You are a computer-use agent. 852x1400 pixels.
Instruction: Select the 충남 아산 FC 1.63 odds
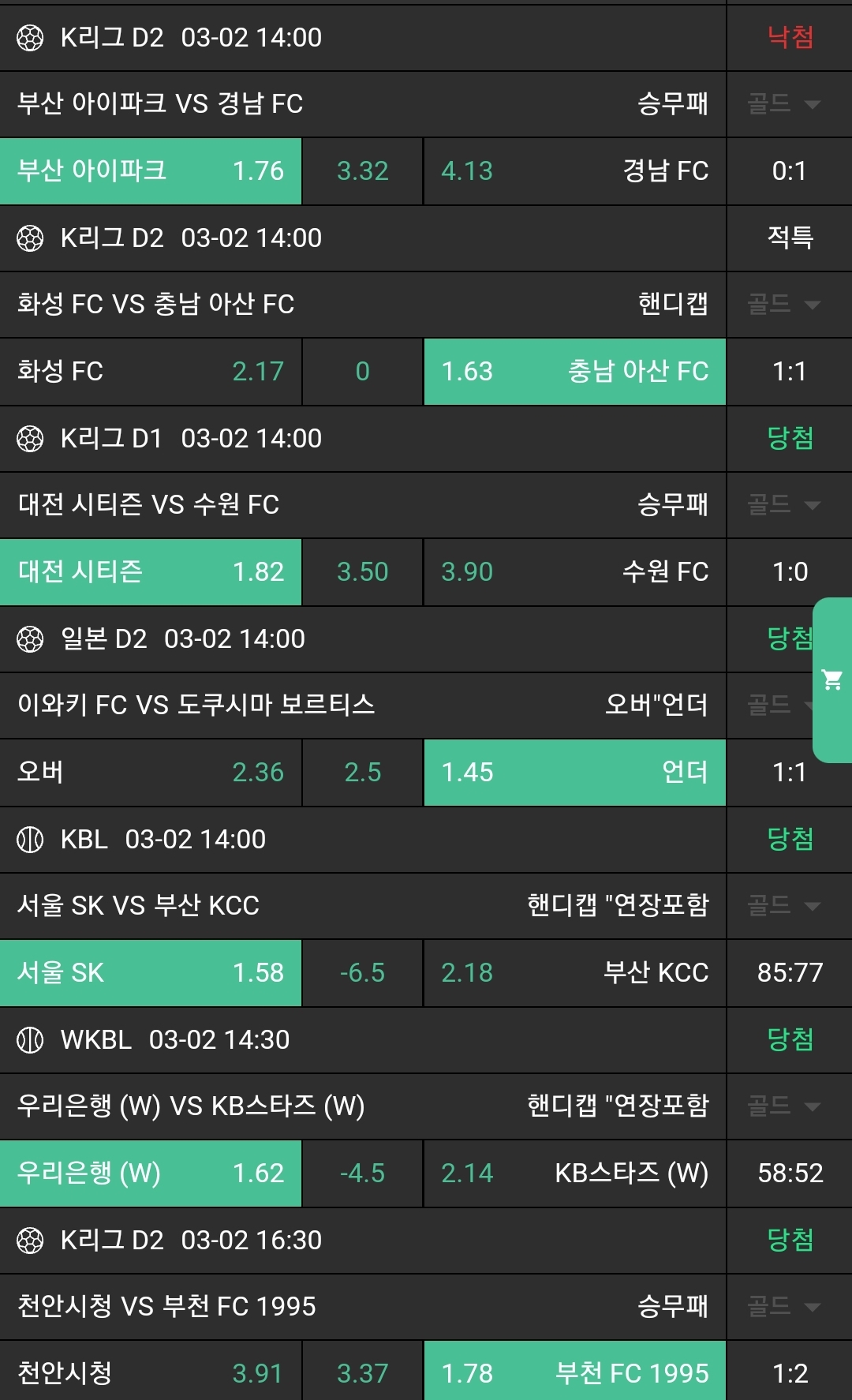click(574, 372)
